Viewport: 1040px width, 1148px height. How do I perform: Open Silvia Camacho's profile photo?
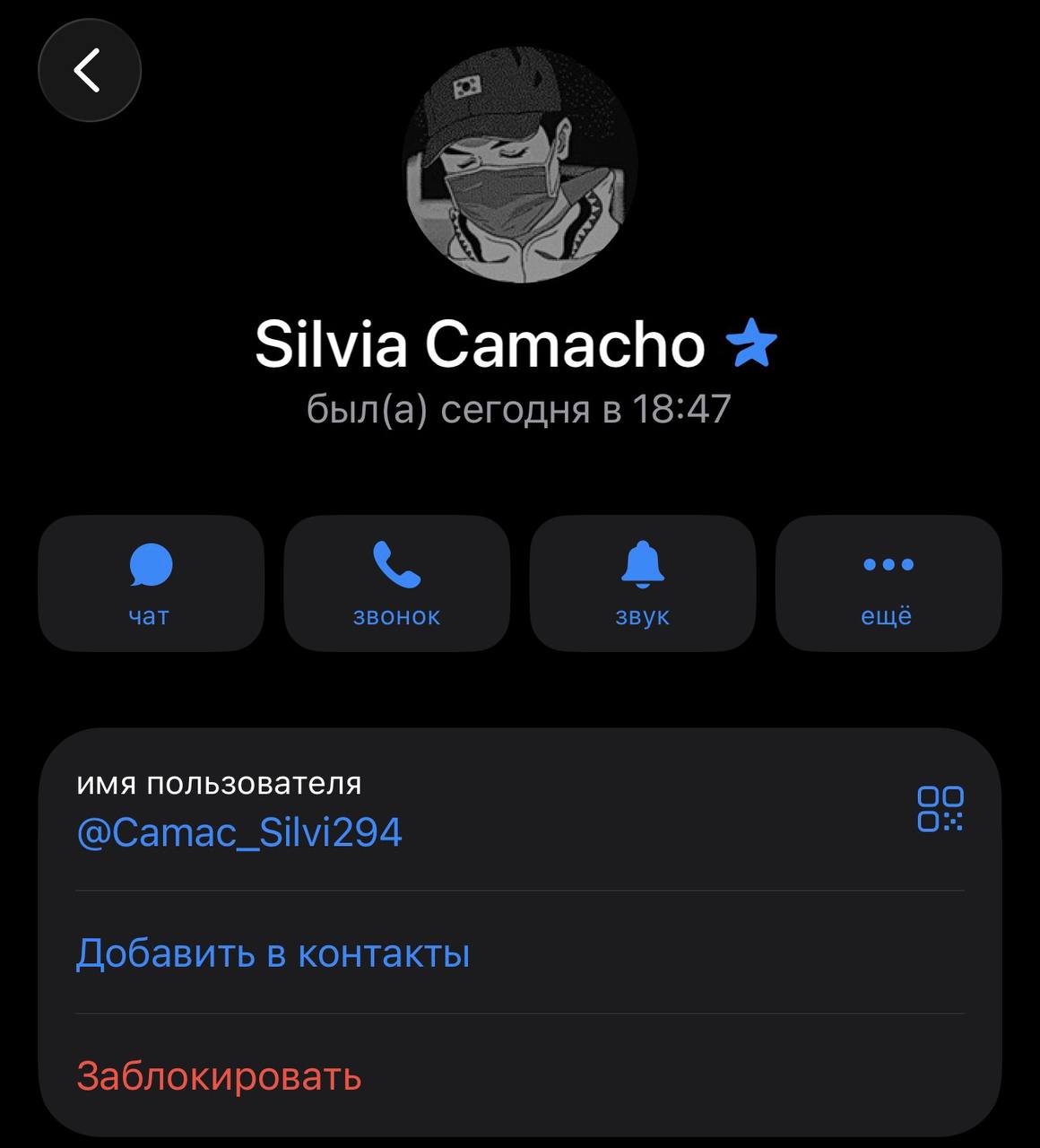pyautogui.click(x=520, y=165)
